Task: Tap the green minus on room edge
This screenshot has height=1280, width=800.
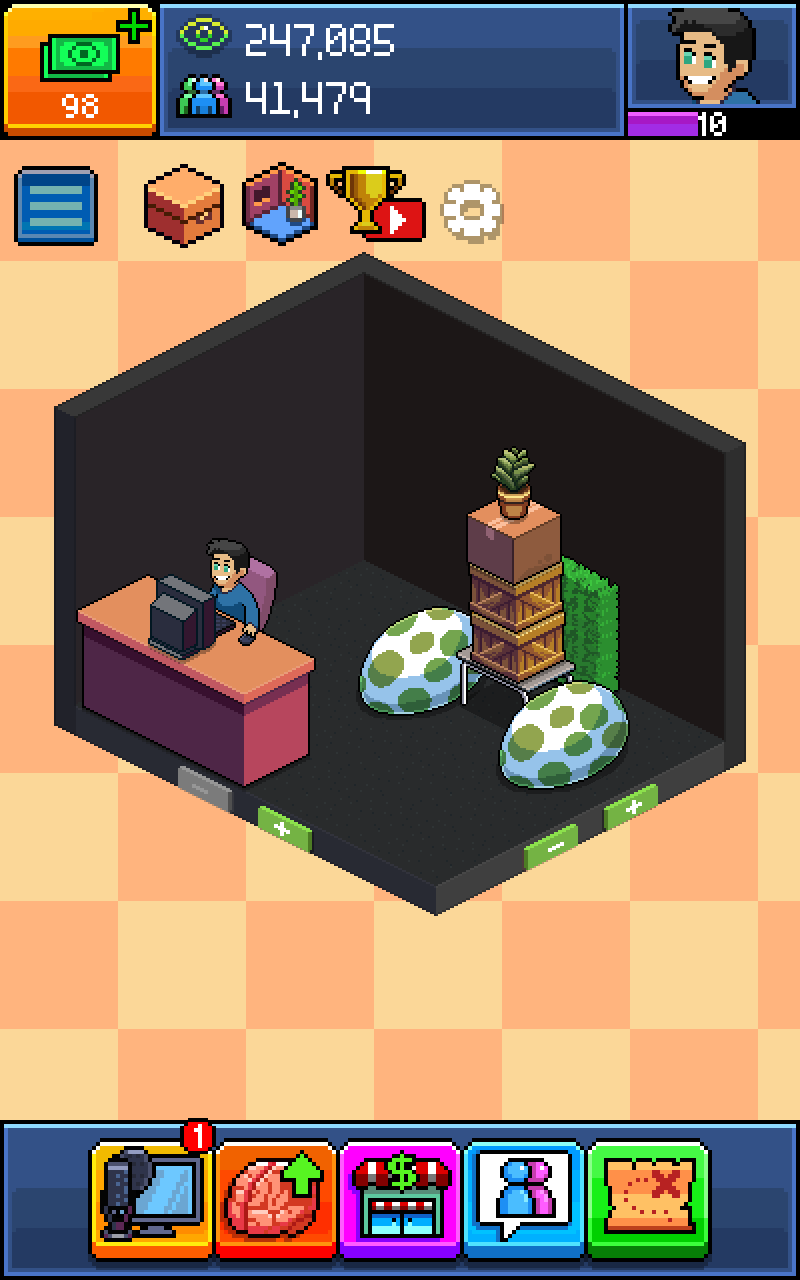Action: (x=553, y=844)
